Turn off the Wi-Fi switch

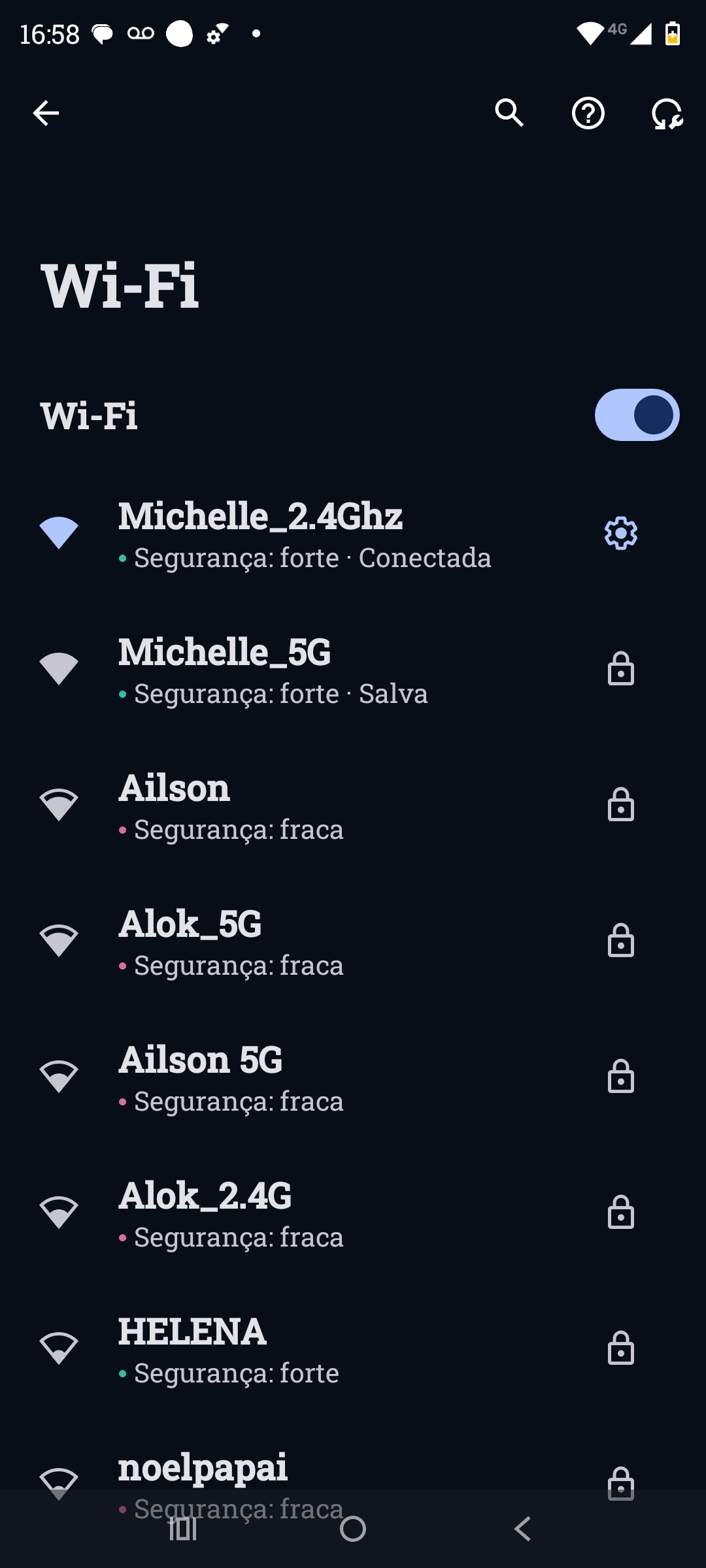click(636, 415)
